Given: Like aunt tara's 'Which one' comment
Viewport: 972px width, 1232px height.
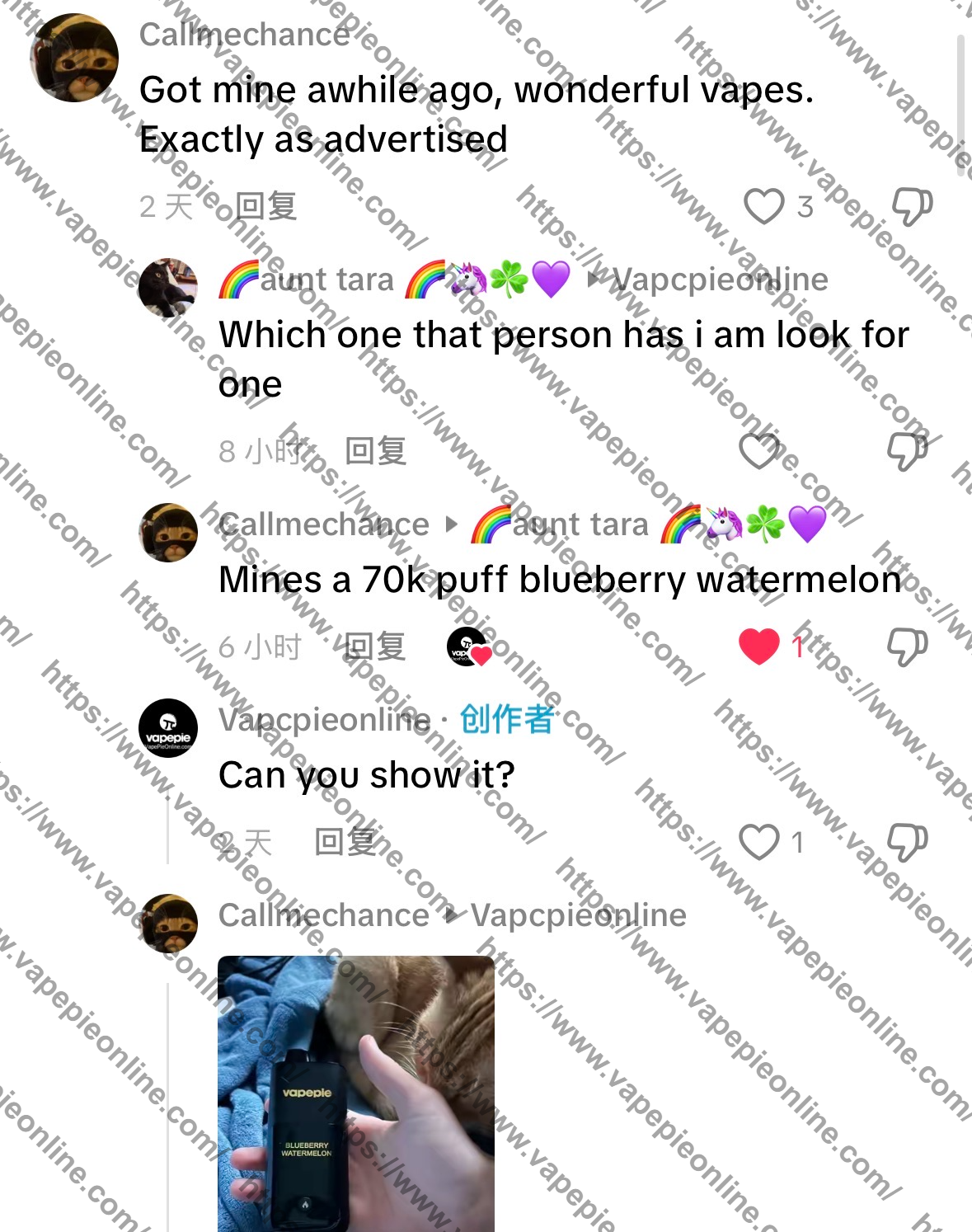Looking at the screenshot, I should [x=758, y=451].
